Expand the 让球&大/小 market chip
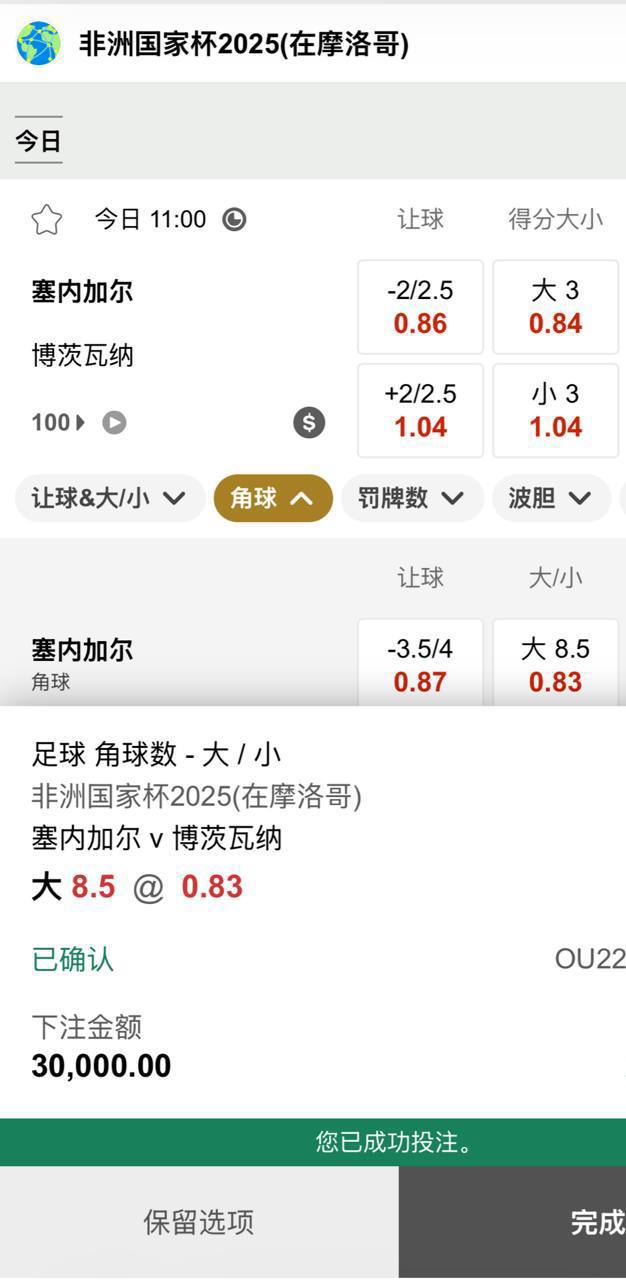Viewport: 626px width, 1280px height. click(x=109, y=498)
